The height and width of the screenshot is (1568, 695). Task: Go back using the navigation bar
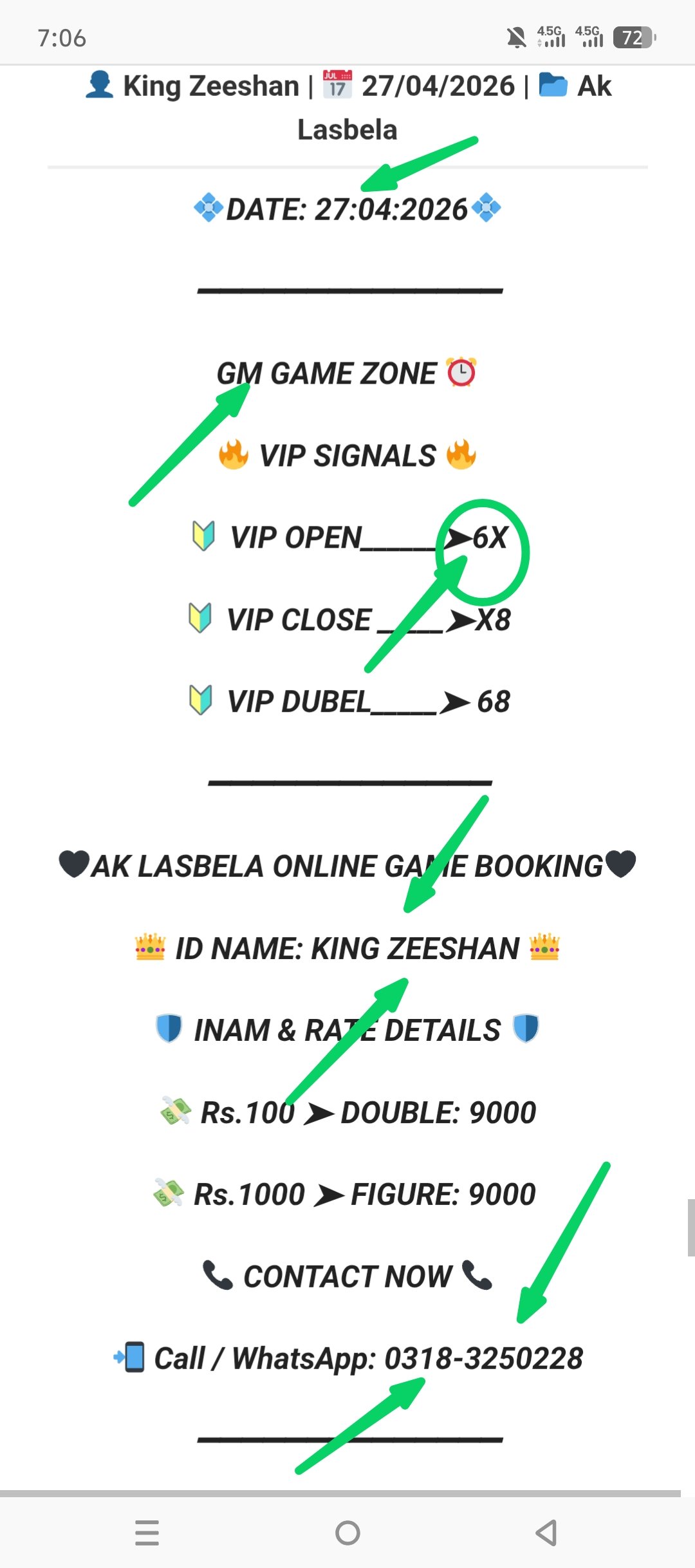tap(546, 1533)
